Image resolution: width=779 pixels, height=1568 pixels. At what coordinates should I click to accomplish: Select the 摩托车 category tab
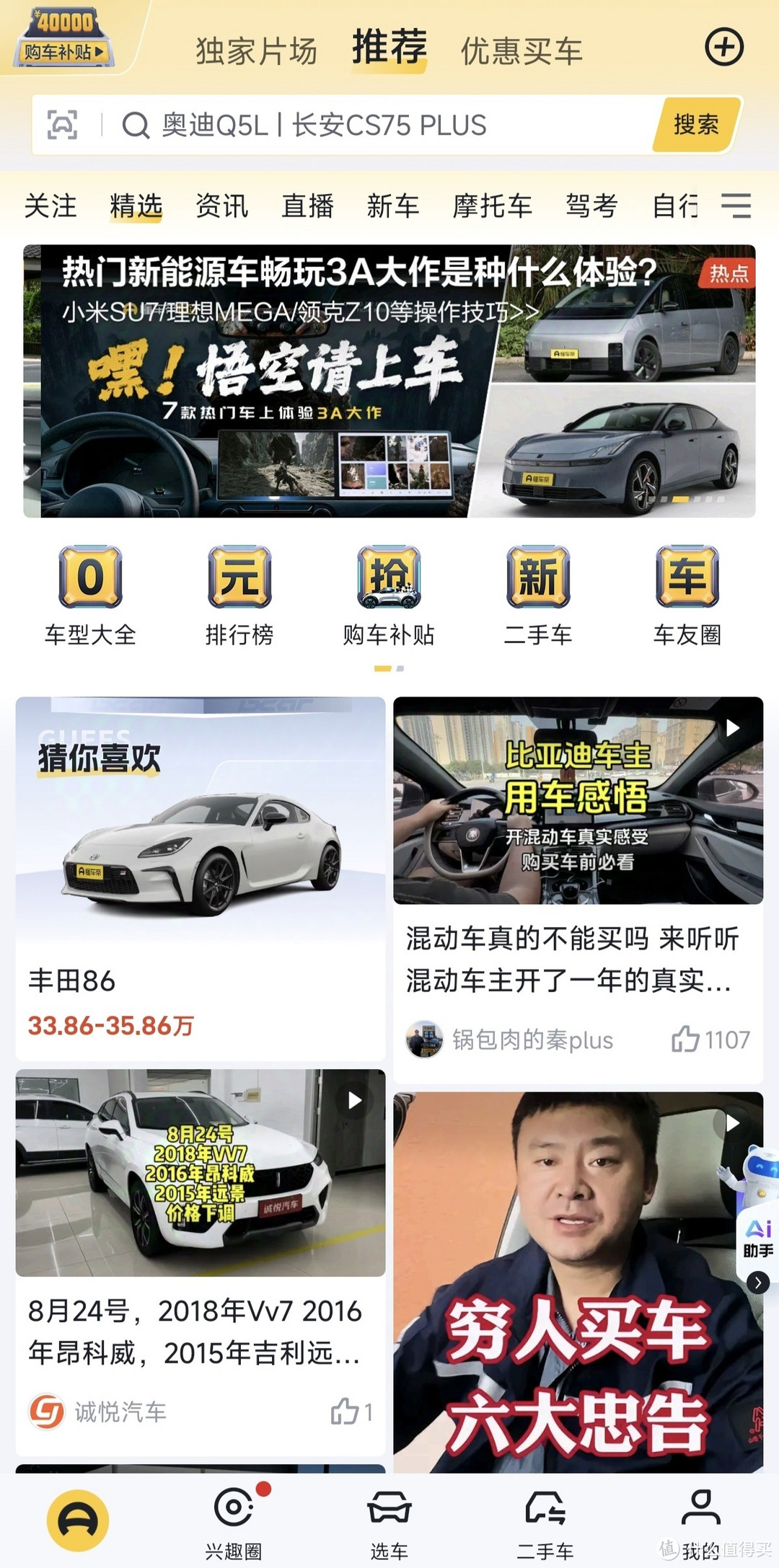pyautogui.click(x=493, y=206)
